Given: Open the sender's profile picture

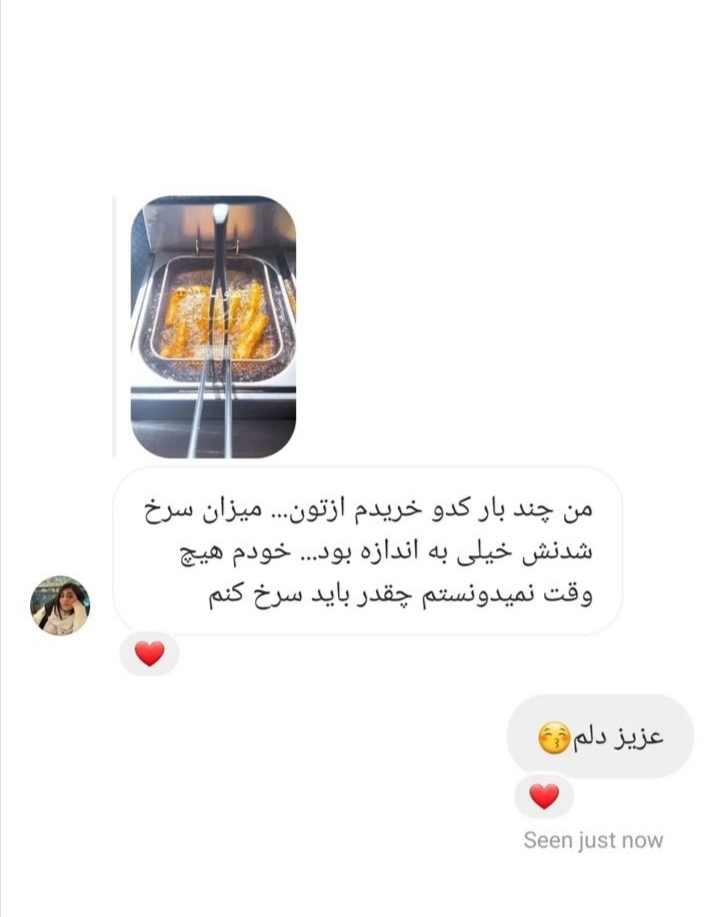Looking at the screenshot, I should point(61,606).
